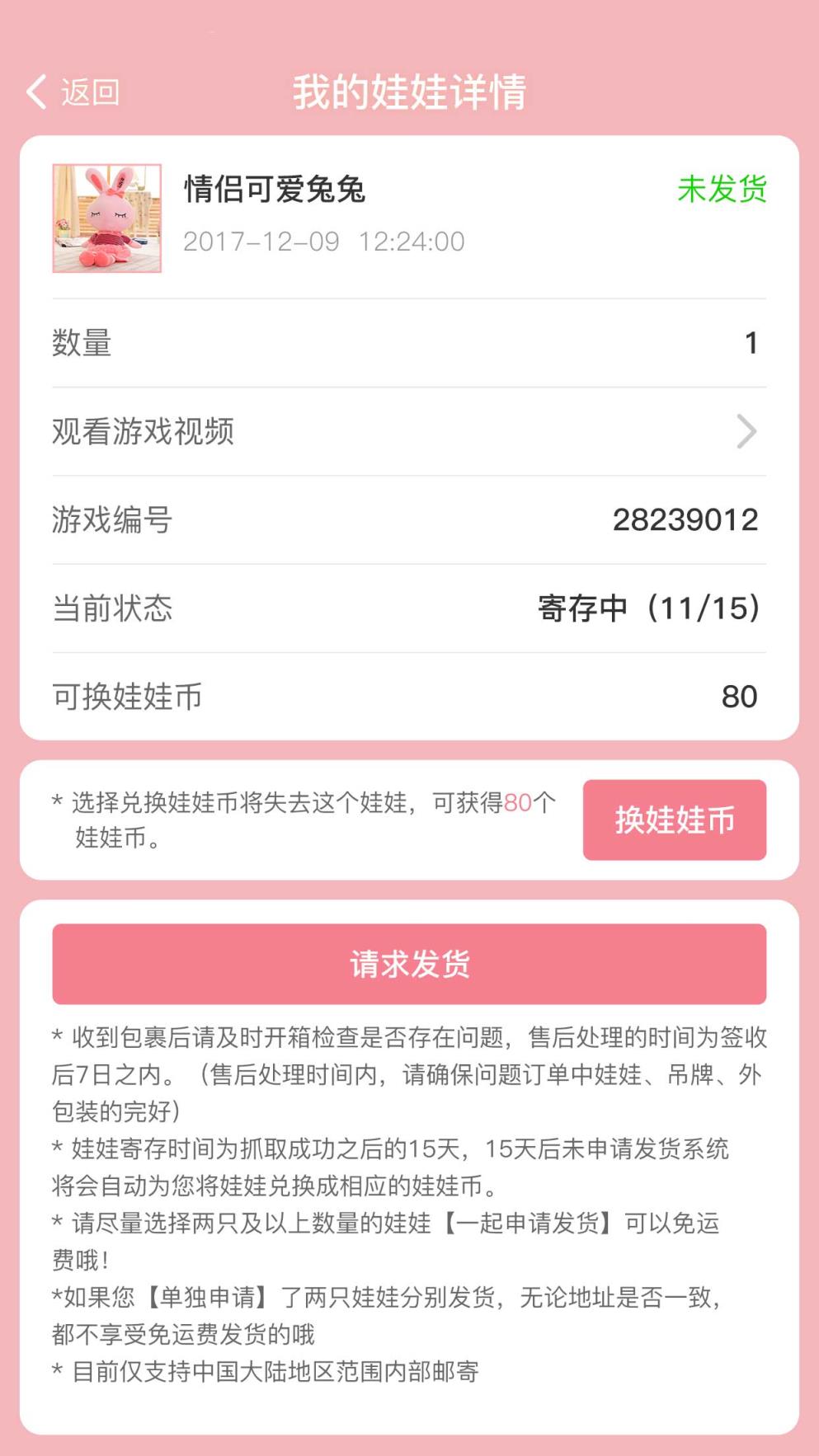Open the 观看游戏视频 row

[144, 431]
